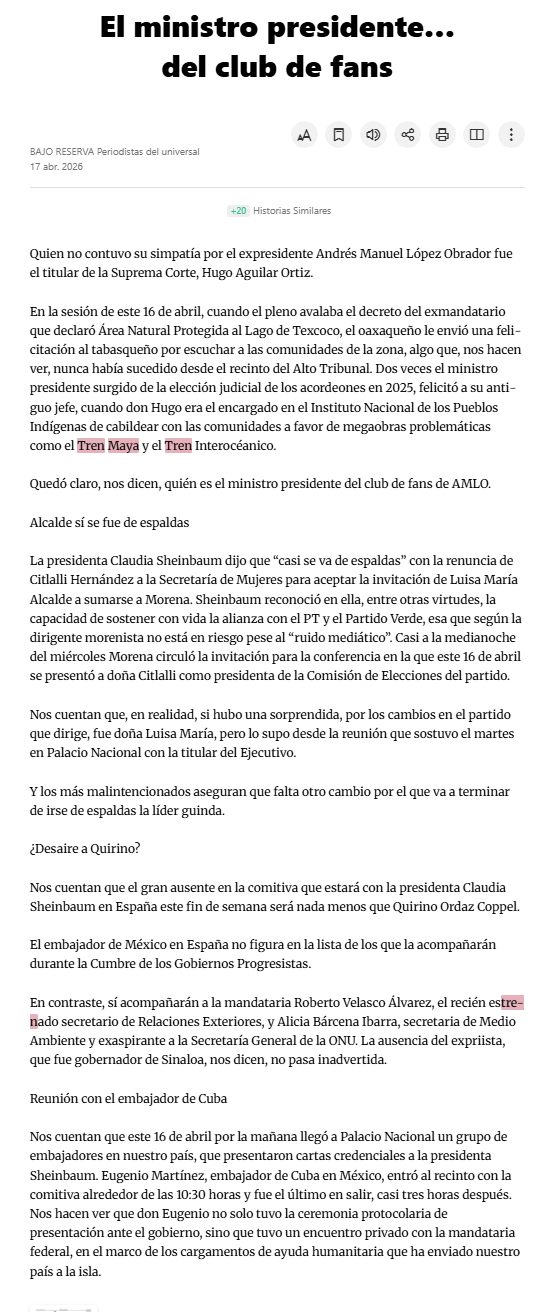Bookmark this article
547x1312 pixels.
click(x=339, y=135)
